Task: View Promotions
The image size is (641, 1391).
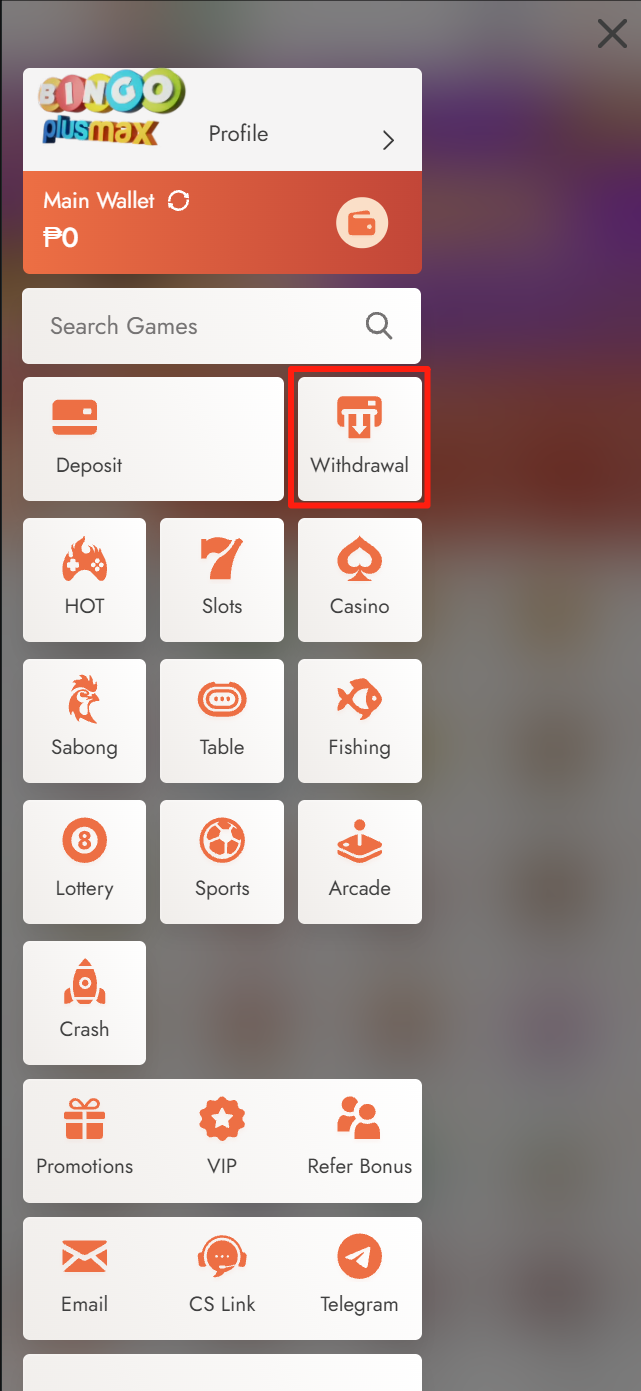Action: pyautogui.click(x=85, y=1140)
